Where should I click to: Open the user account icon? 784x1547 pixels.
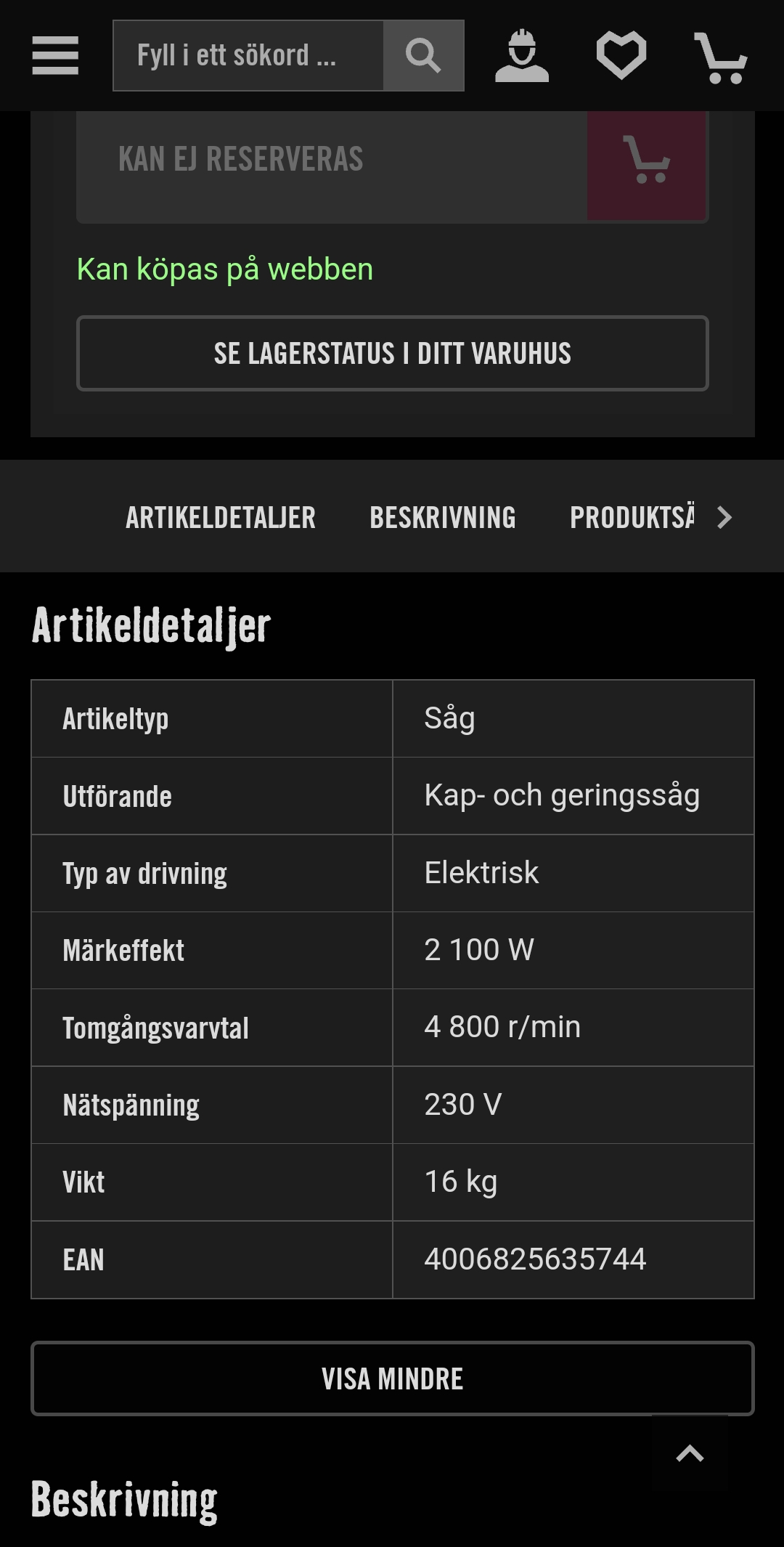(522, 56)
